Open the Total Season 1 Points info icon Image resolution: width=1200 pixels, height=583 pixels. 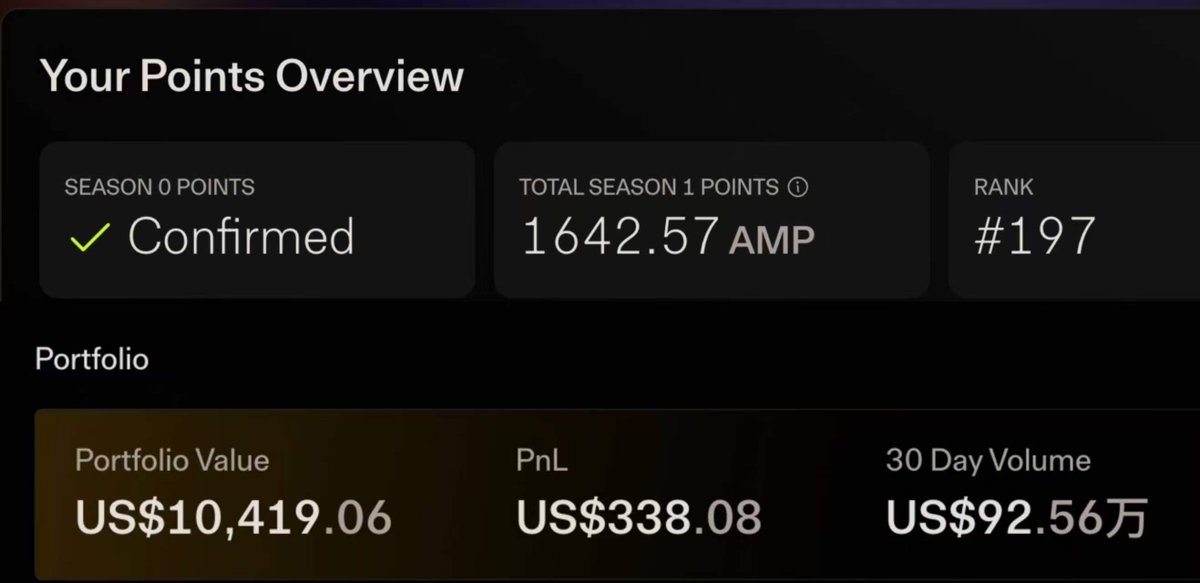click(798, 187)
